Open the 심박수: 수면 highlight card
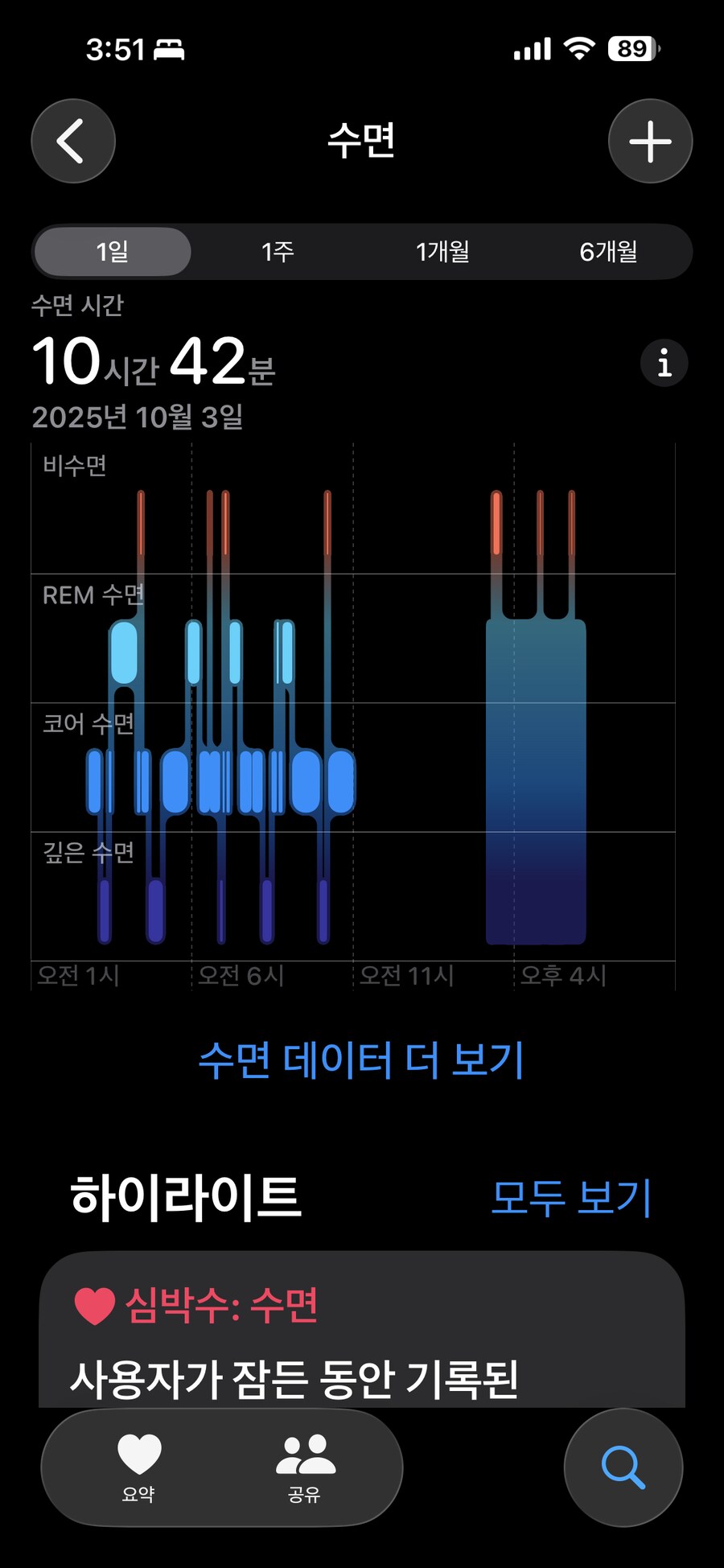This screenshot has height=1568, width=724. (362, 1335)
